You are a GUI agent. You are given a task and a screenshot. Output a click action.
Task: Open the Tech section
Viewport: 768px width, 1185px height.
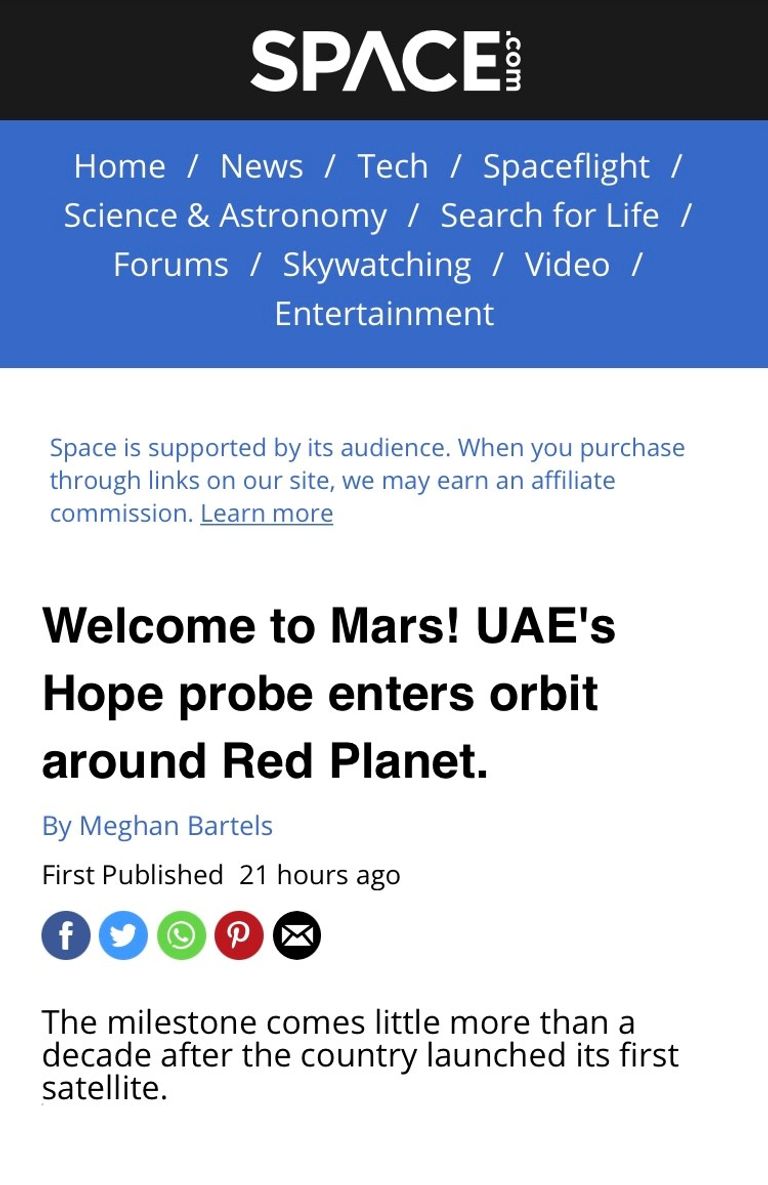392,166
